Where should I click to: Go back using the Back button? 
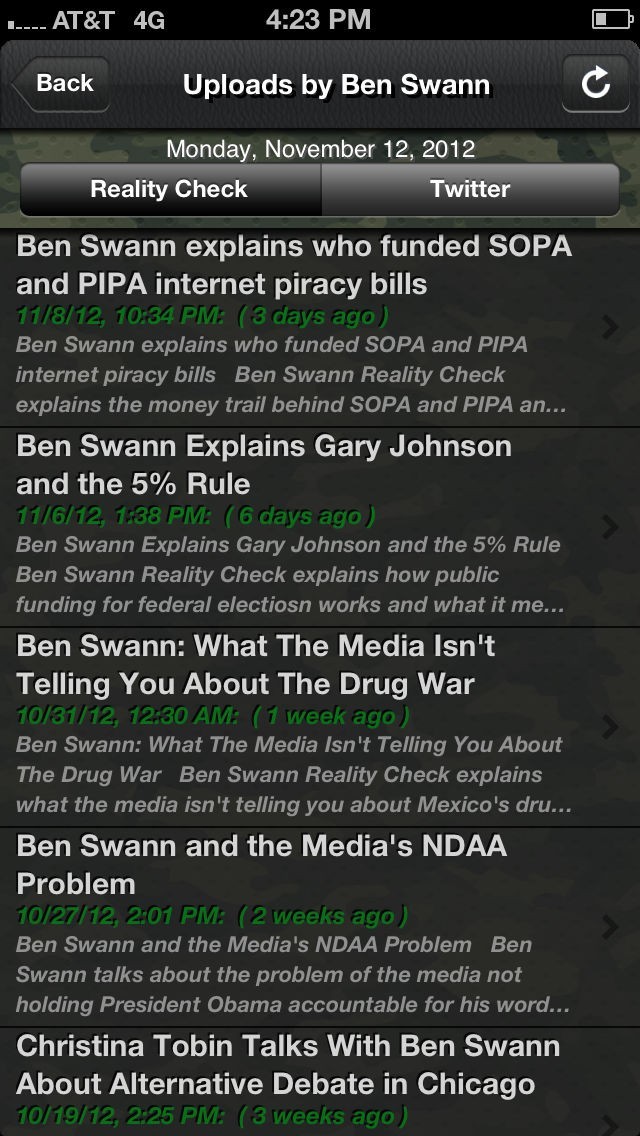click(x=62, y=84)
